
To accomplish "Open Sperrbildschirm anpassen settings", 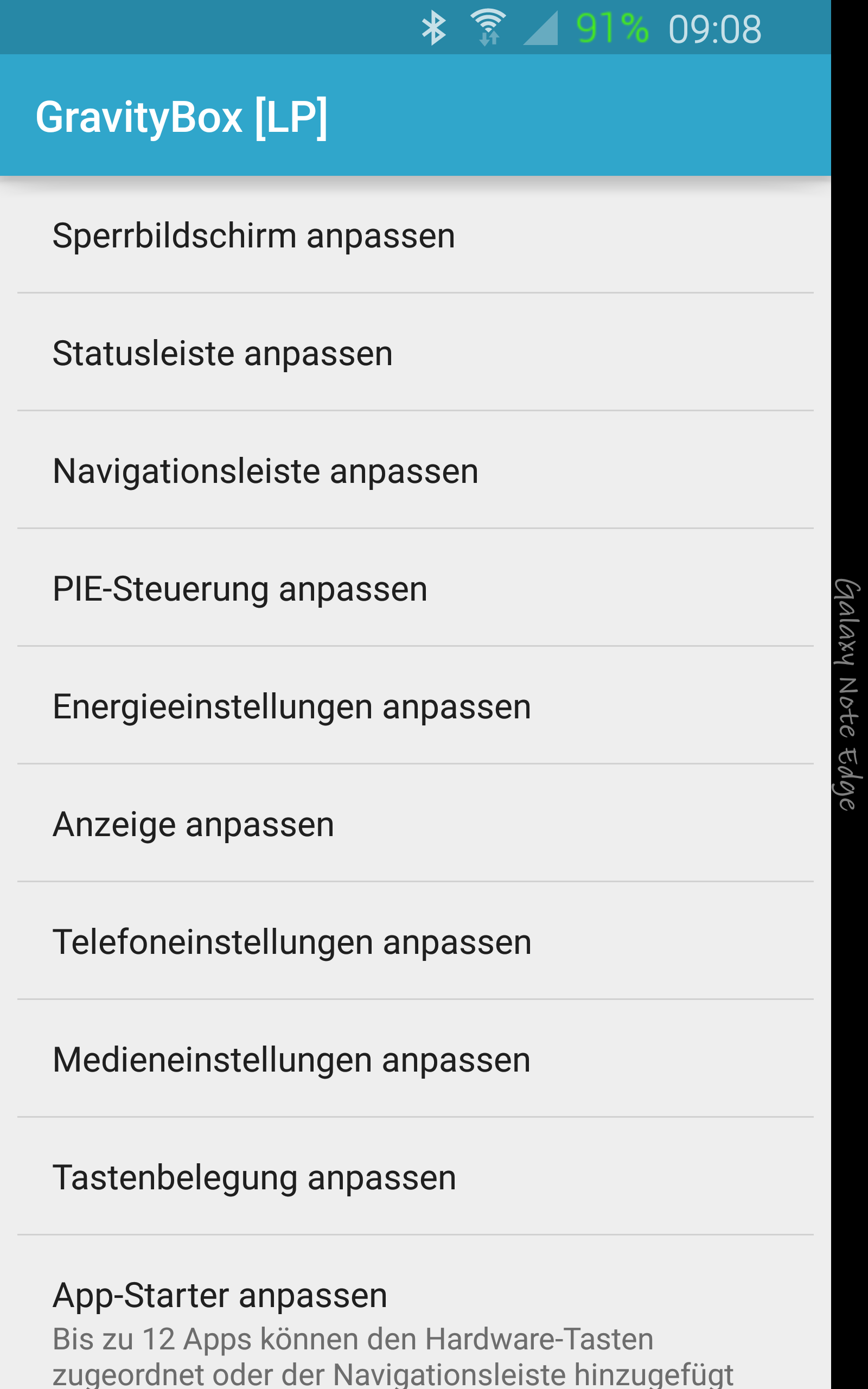I will [x=416, y=235].
